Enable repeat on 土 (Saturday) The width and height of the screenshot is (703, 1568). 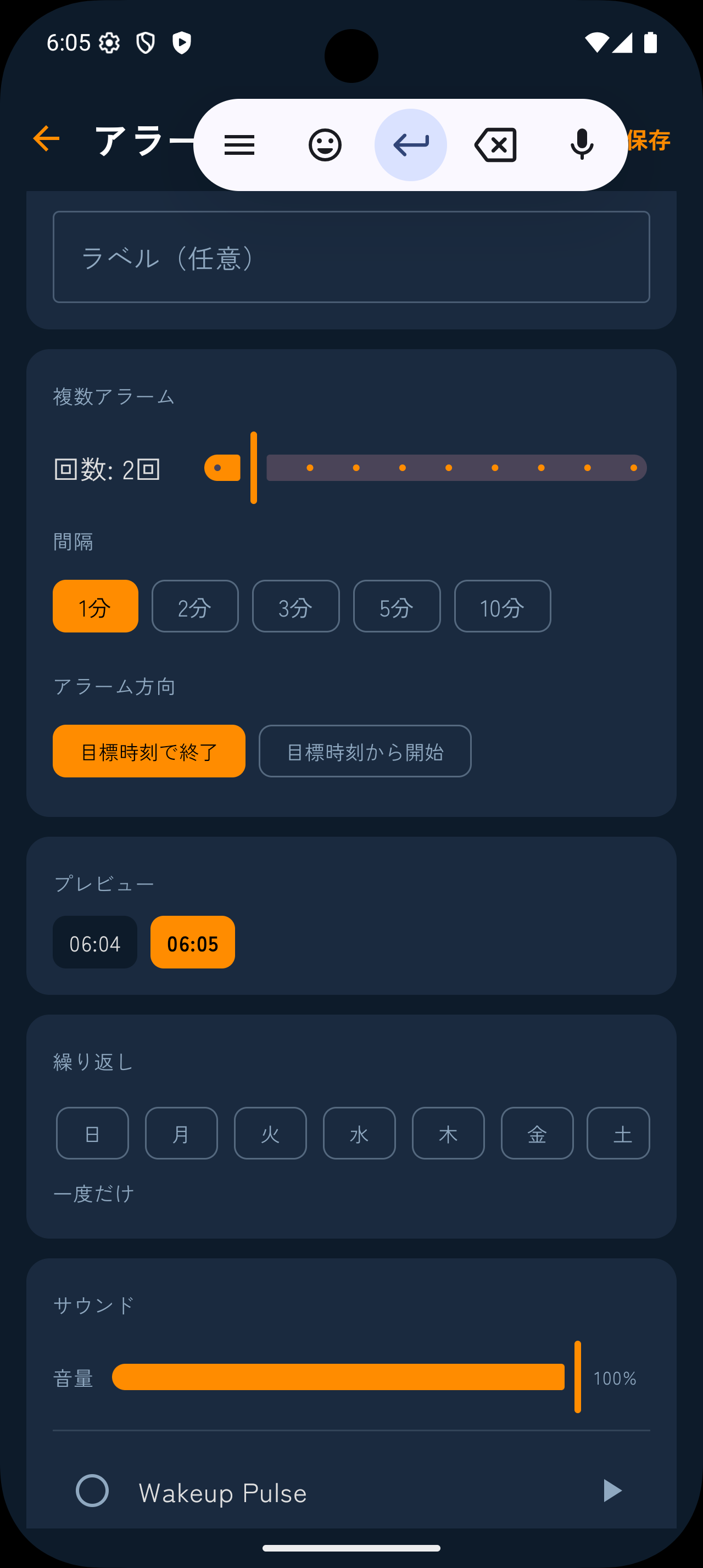(x=618, y=1133)
